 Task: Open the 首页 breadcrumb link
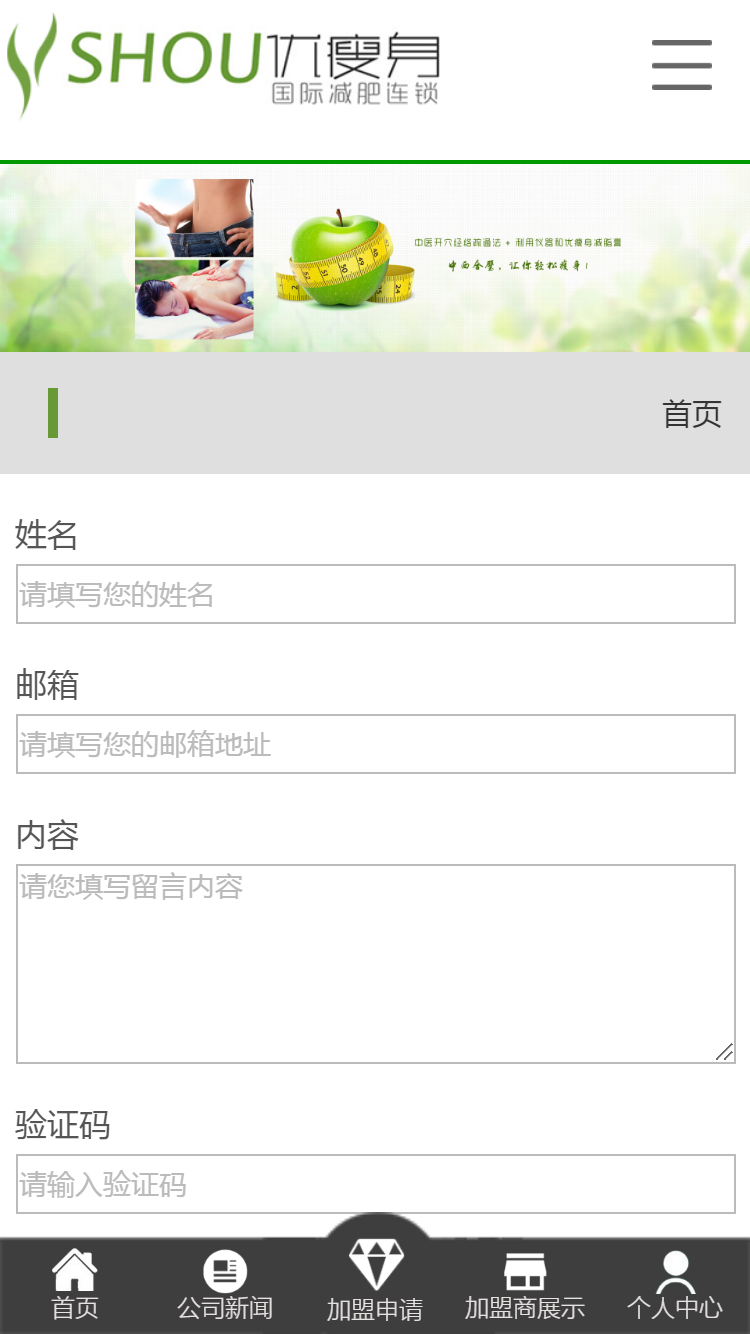coord(692,413)
